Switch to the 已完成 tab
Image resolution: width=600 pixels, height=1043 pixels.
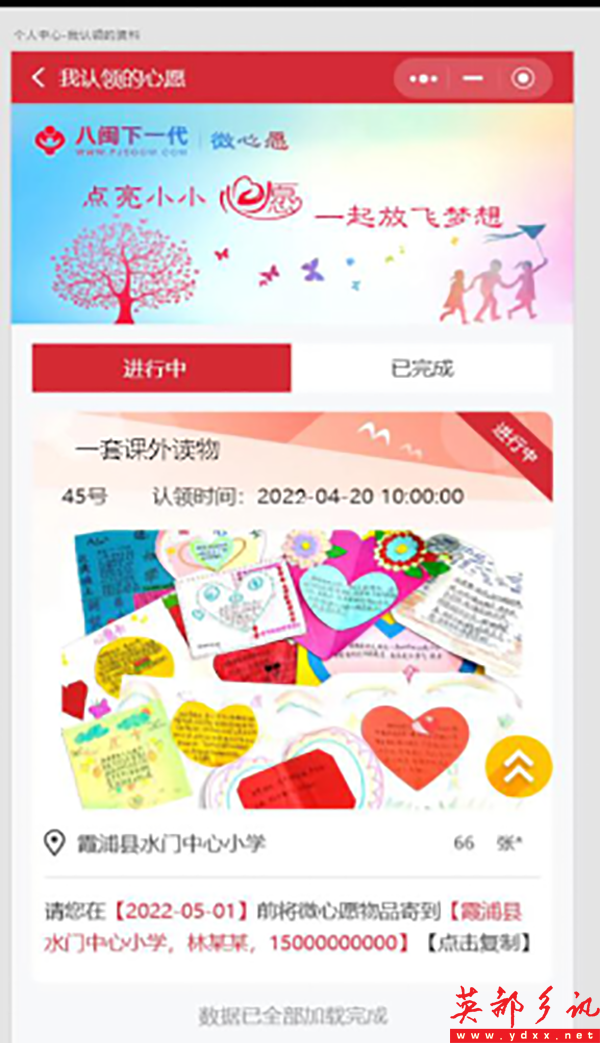pos(421,368)
